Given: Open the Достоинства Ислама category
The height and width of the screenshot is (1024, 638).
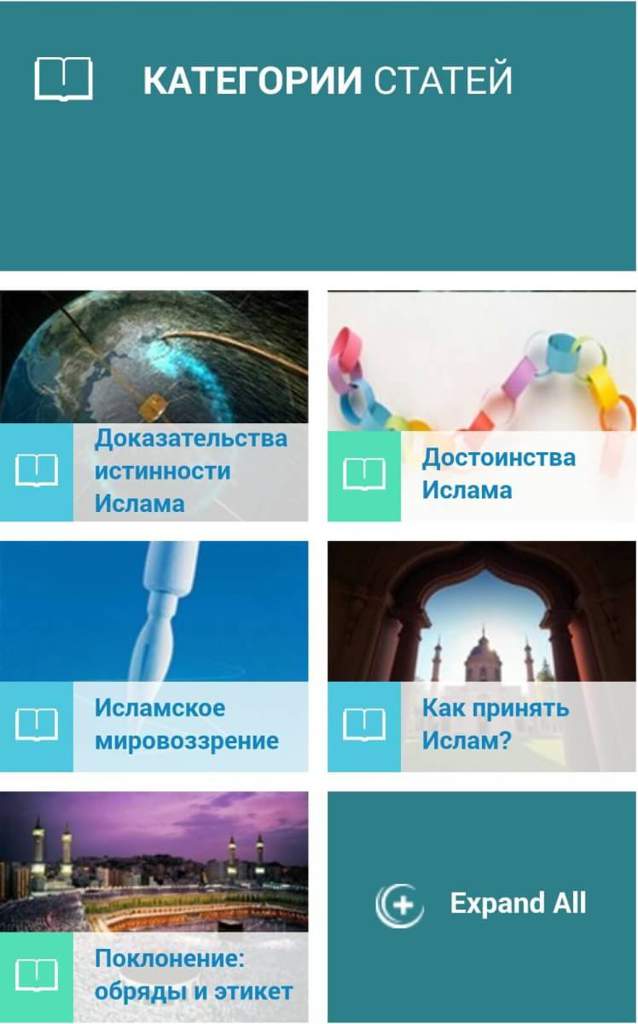Looking at the screenshot, I should [497, 474].
